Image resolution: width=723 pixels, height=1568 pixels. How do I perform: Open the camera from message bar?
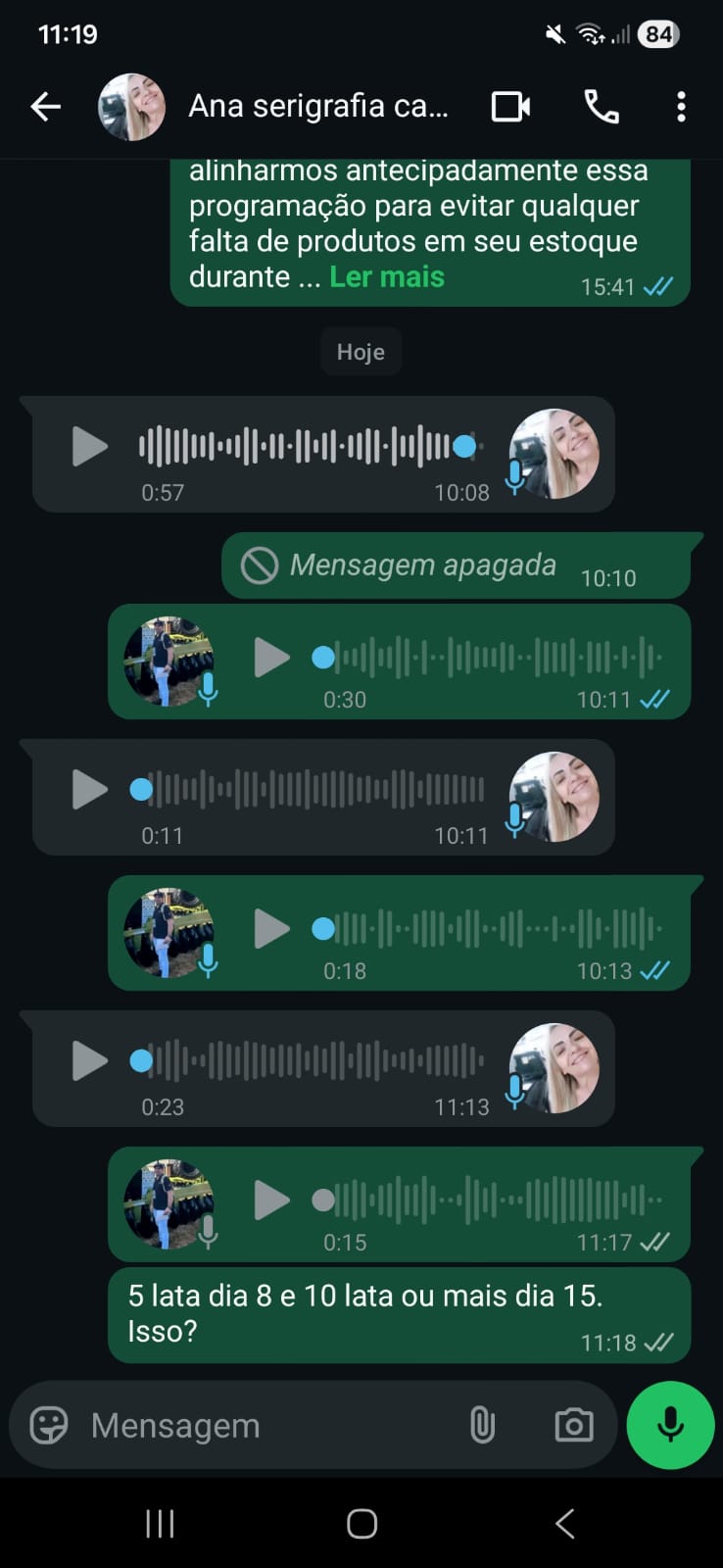point(573,1425)
